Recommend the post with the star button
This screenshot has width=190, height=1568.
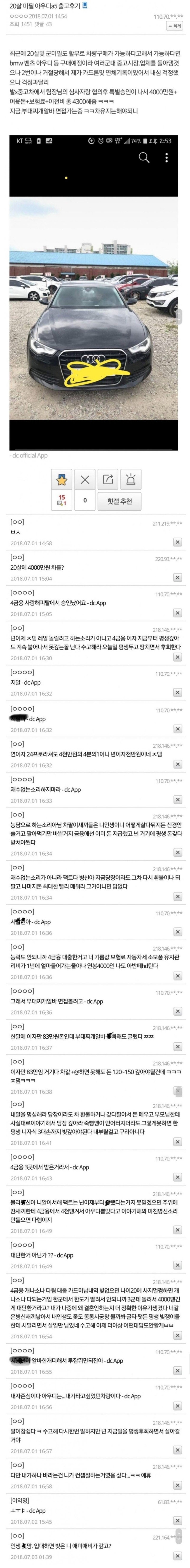(x=62, y=480)
